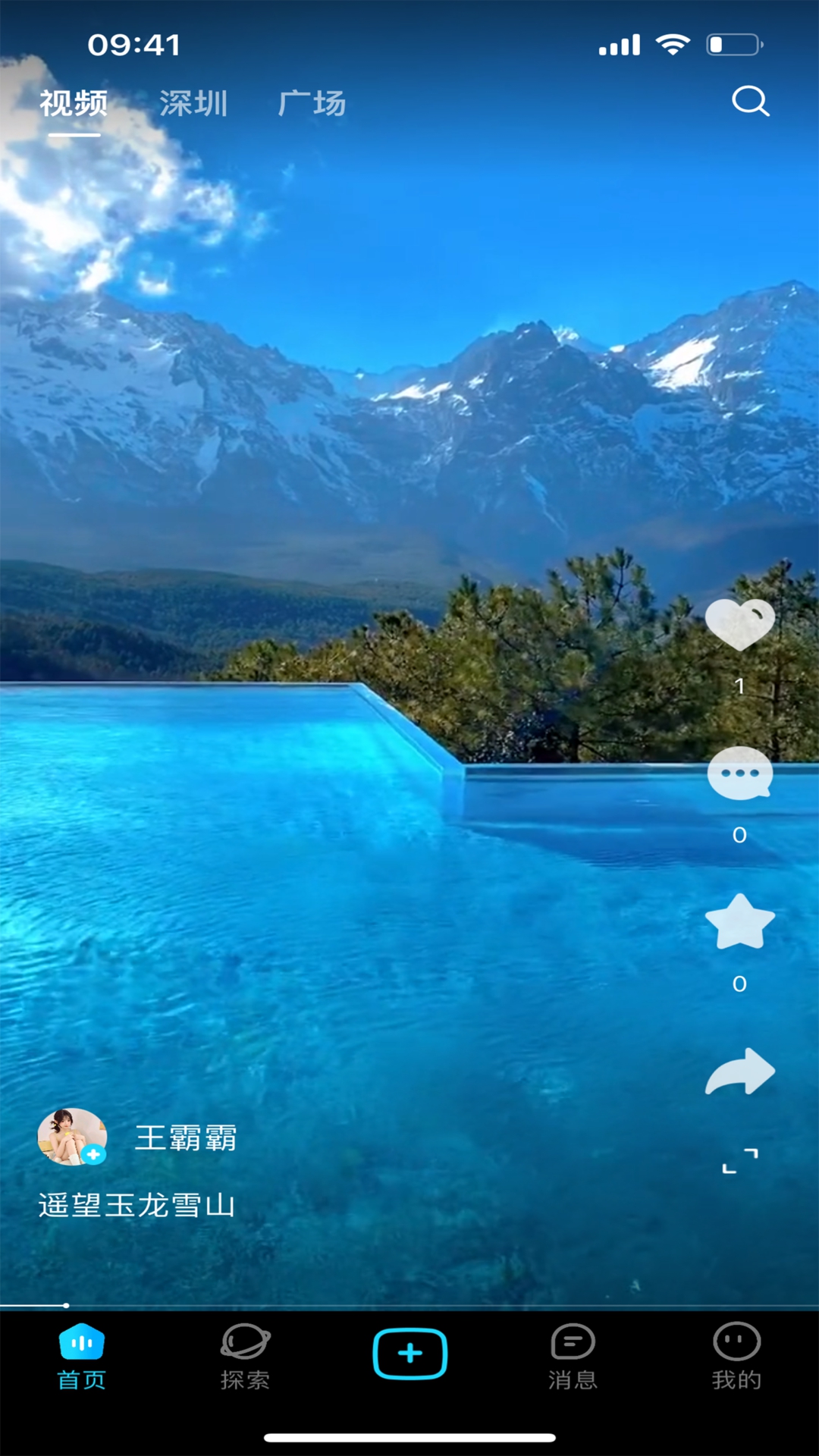Image resolution: width=819 pixels, height=1456 pixels.
Task: Switch to the 广场 tab
Action: pyautogui.click(x=312, y=104)
